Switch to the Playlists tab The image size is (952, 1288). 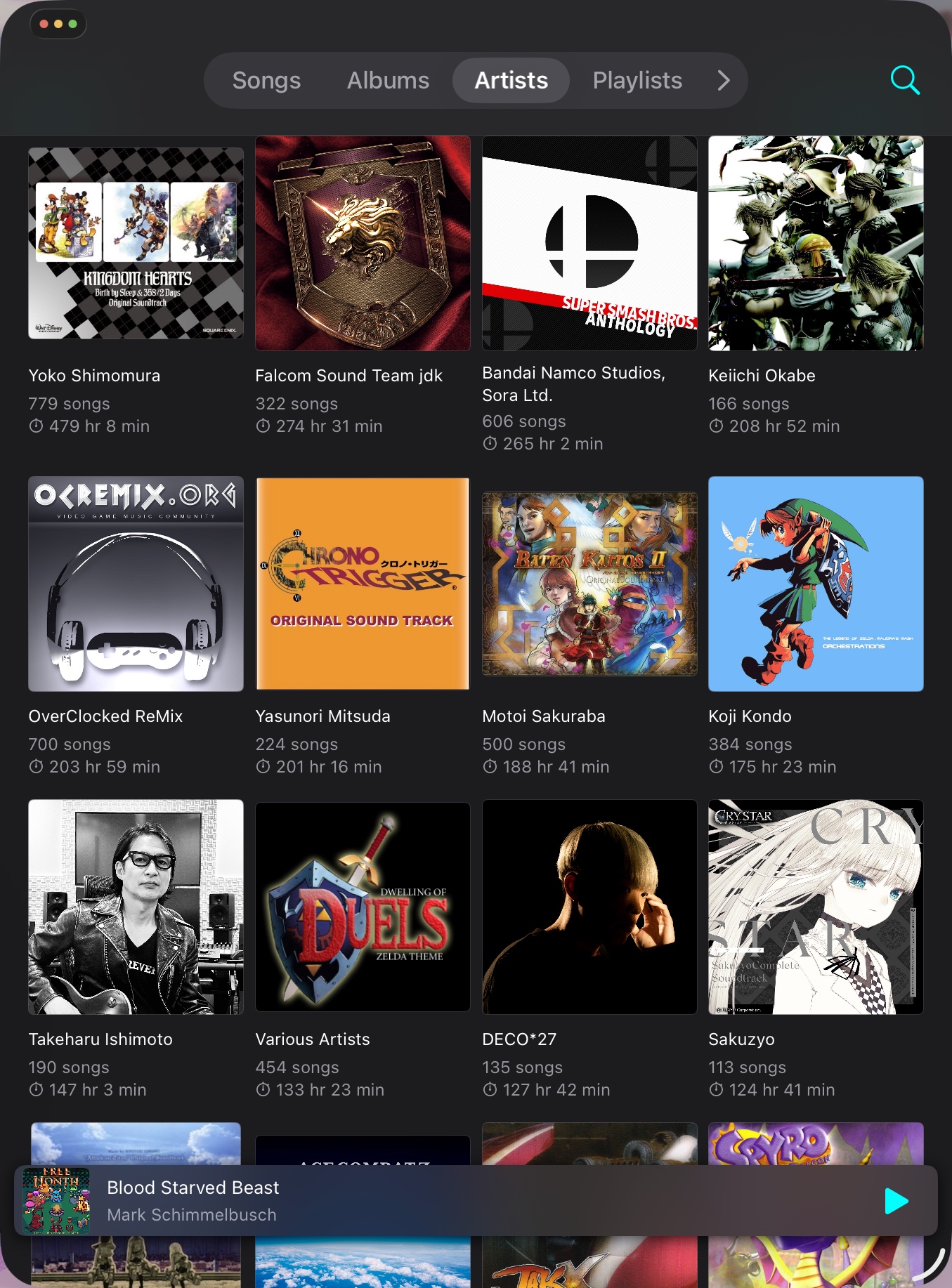pos(637,80)
